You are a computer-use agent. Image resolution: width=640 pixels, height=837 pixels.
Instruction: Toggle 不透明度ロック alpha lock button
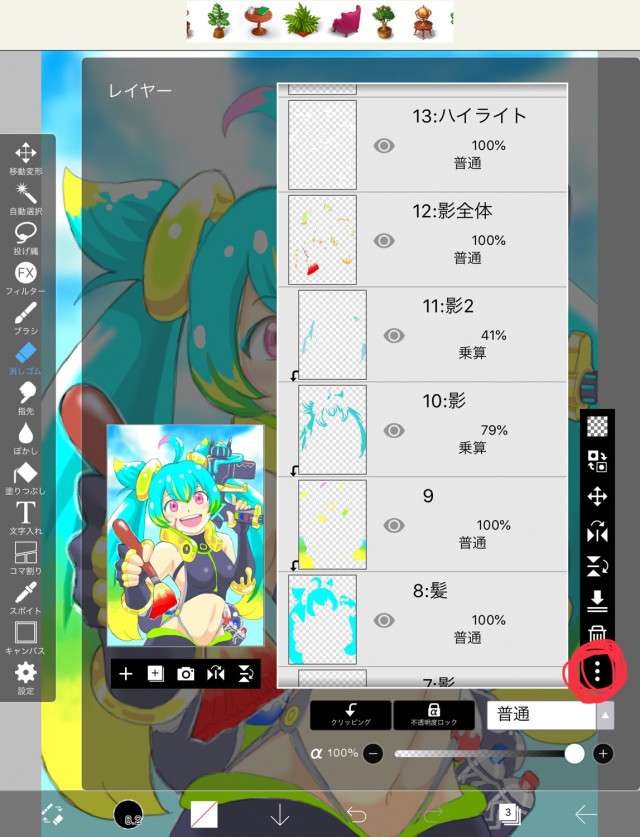433,714
